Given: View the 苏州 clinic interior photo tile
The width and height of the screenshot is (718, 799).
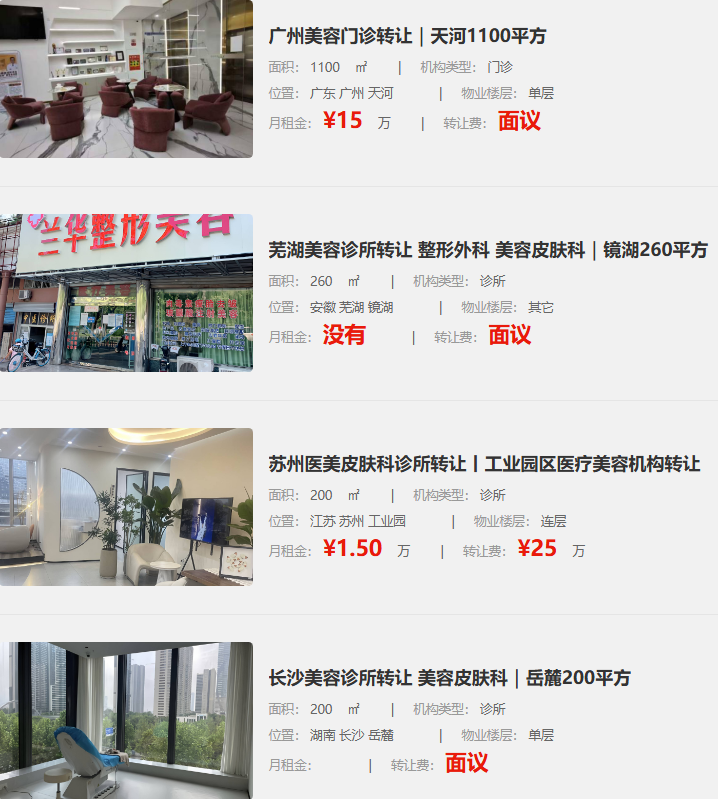Looking at the screenshot, I should pos(126,506).
